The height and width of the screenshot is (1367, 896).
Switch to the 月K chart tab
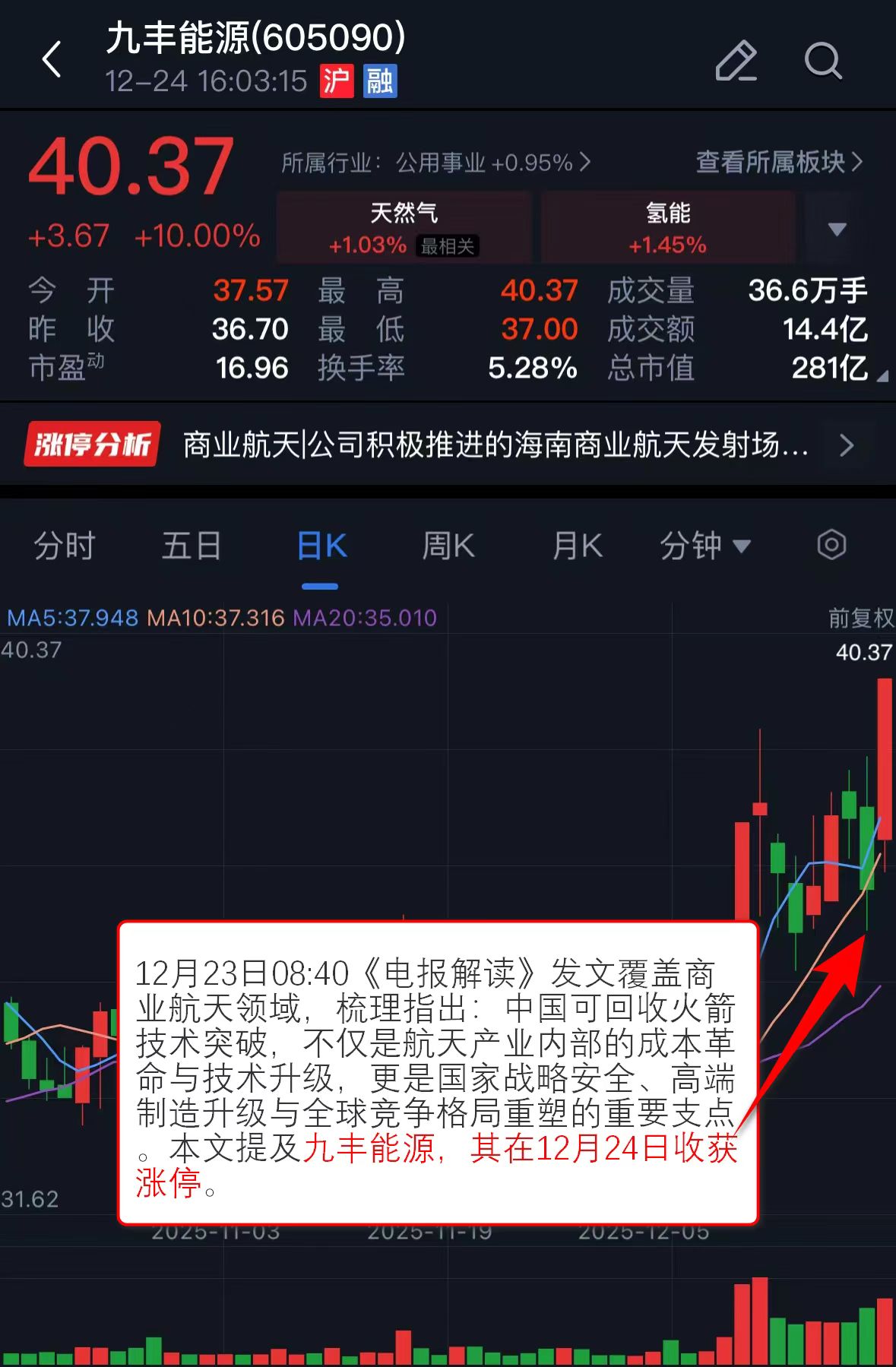click(578, 546)
